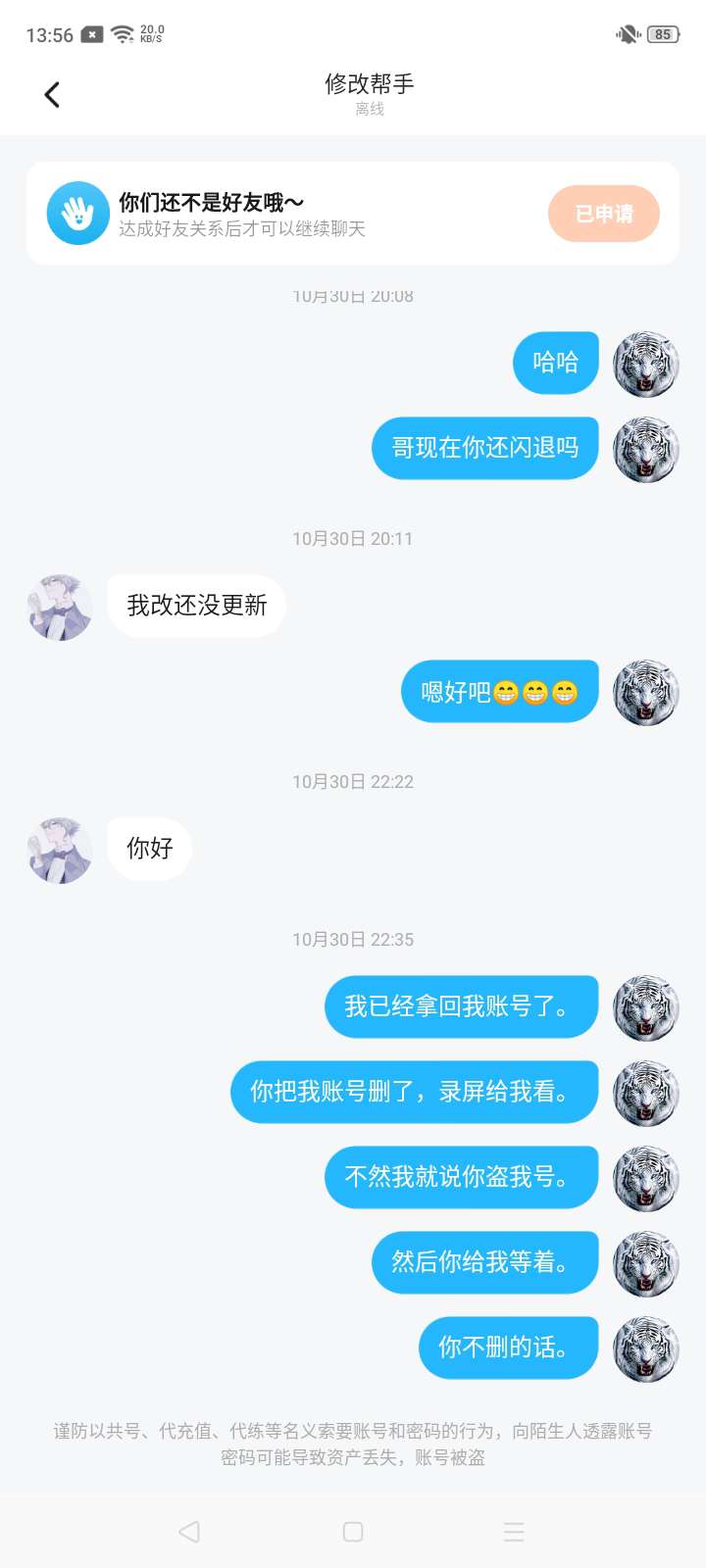Tap the 已申请 friend request button
706x1568 pixels.
(x=603, y=214)
